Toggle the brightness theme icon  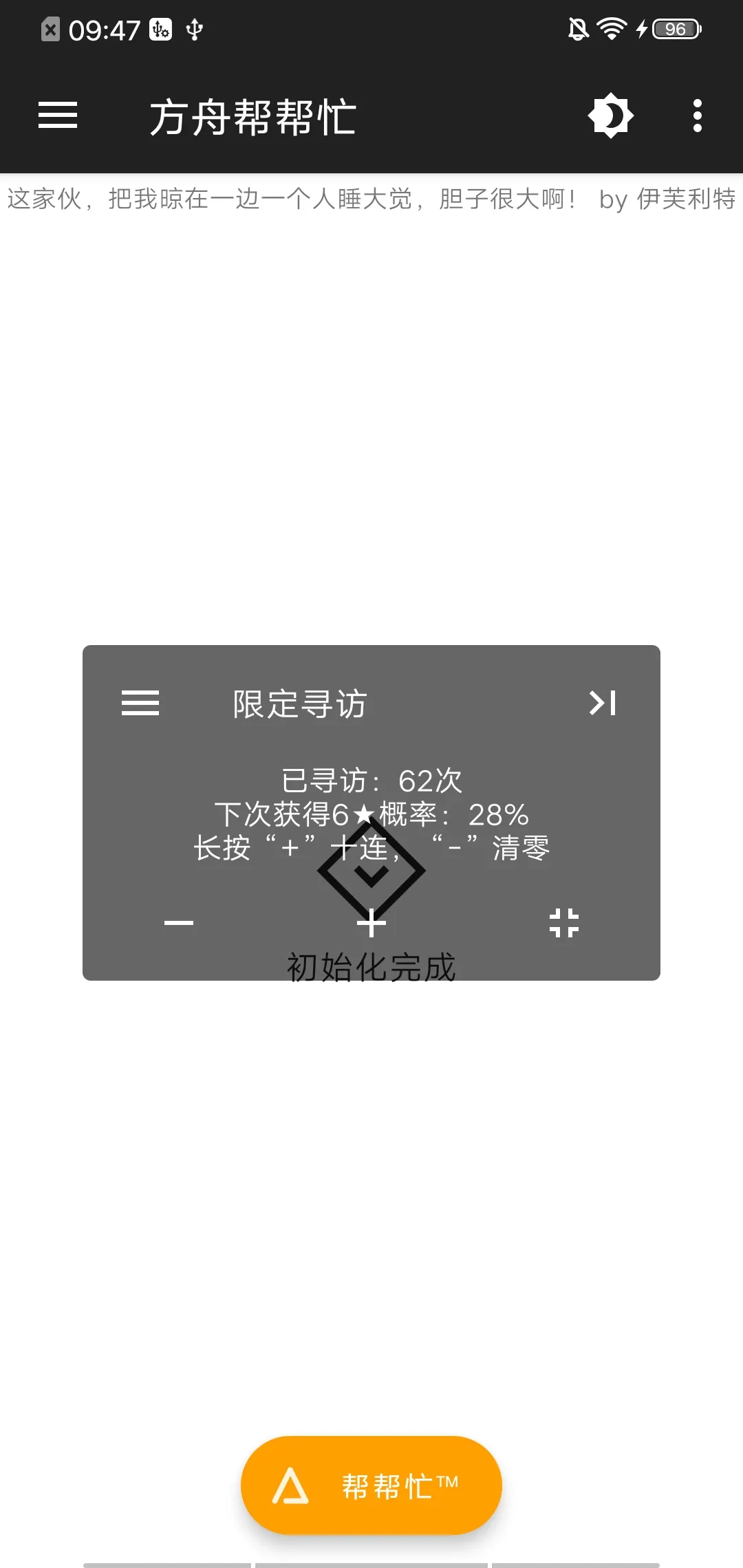[611, 116]
